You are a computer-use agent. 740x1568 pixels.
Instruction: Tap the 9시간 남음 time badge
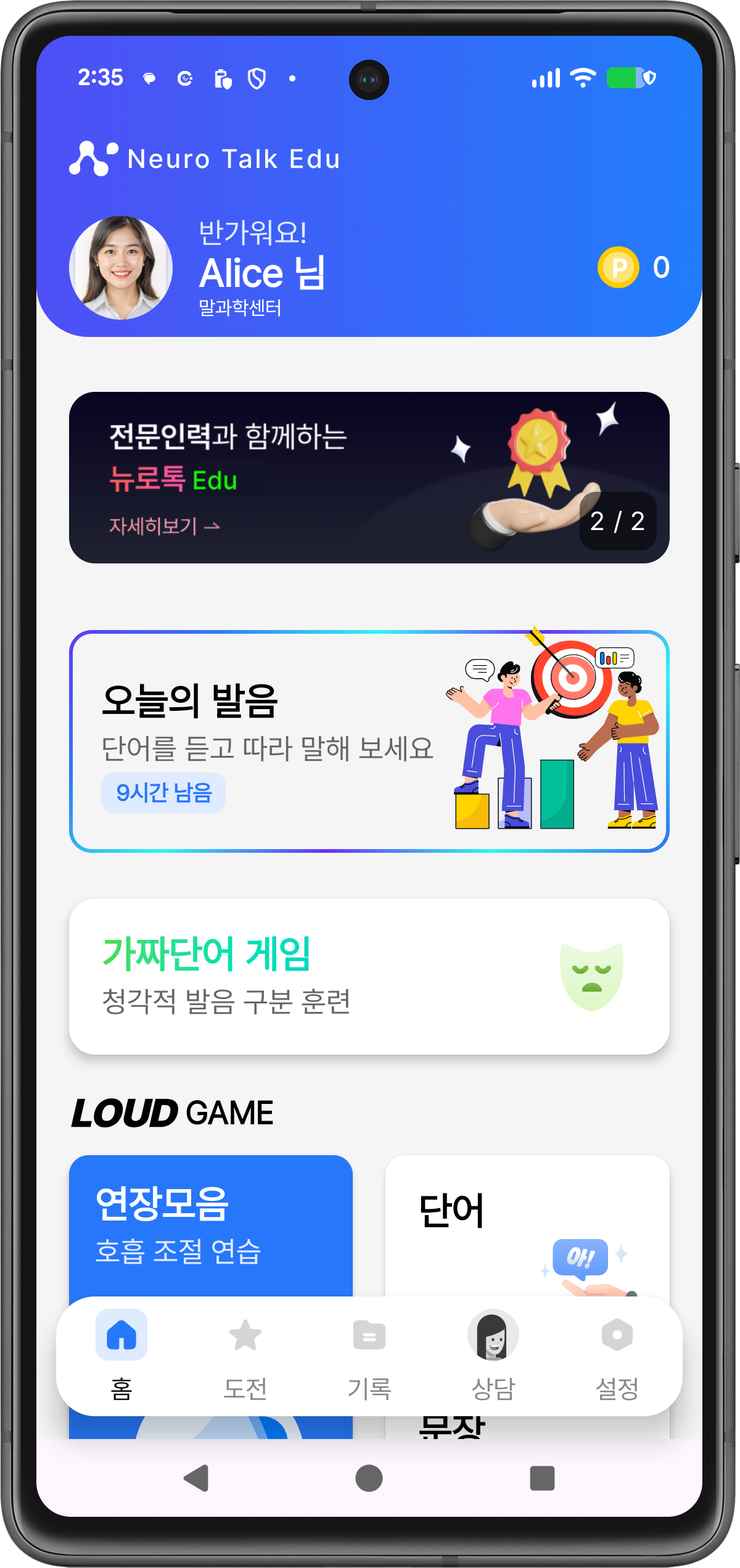click(x=163, y=792)
